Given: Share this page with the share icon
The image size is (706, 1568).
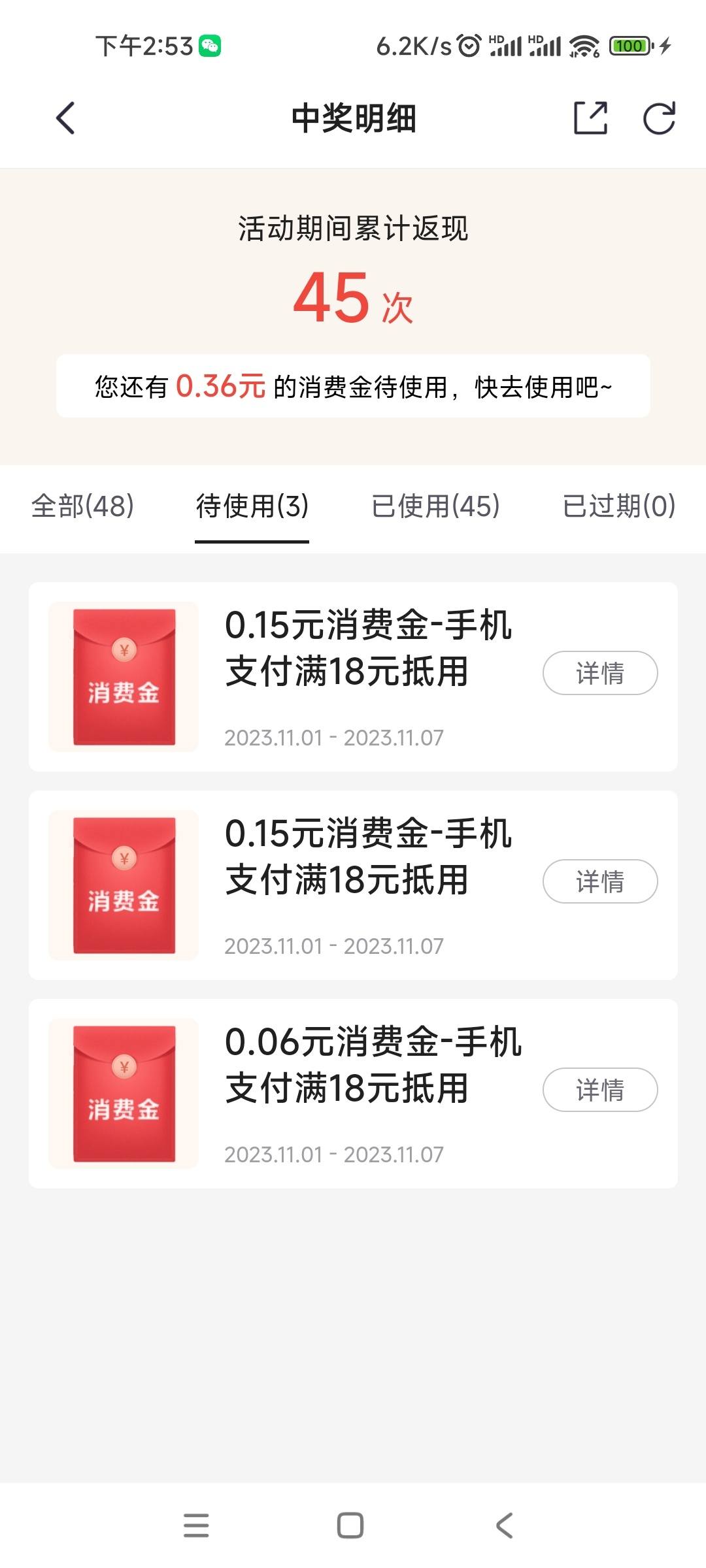Looking at the screenshot, I should [x=590, y=118].
